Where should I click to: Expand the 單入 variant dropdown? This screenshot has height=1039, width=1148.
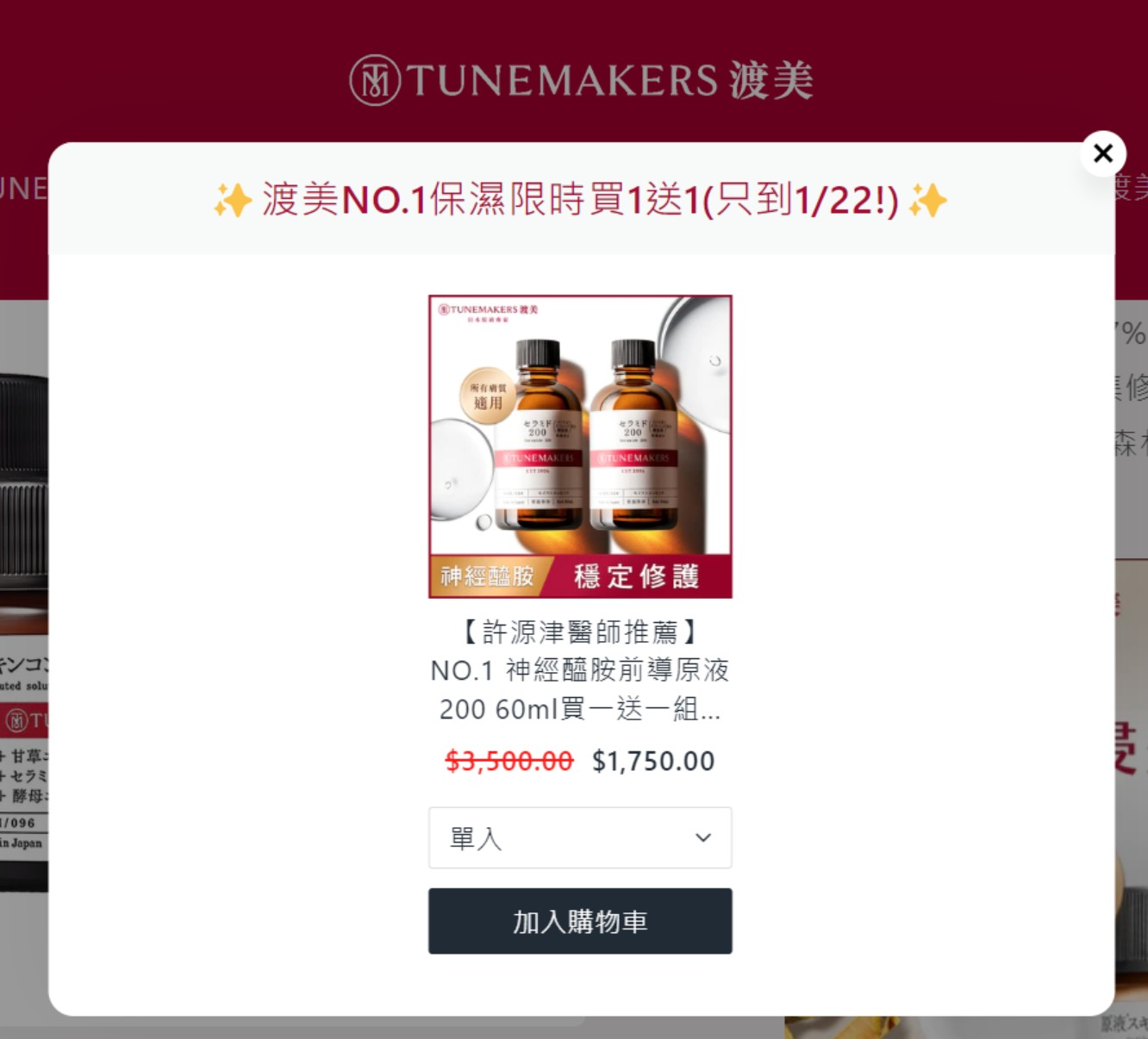(x=580, y=837)
